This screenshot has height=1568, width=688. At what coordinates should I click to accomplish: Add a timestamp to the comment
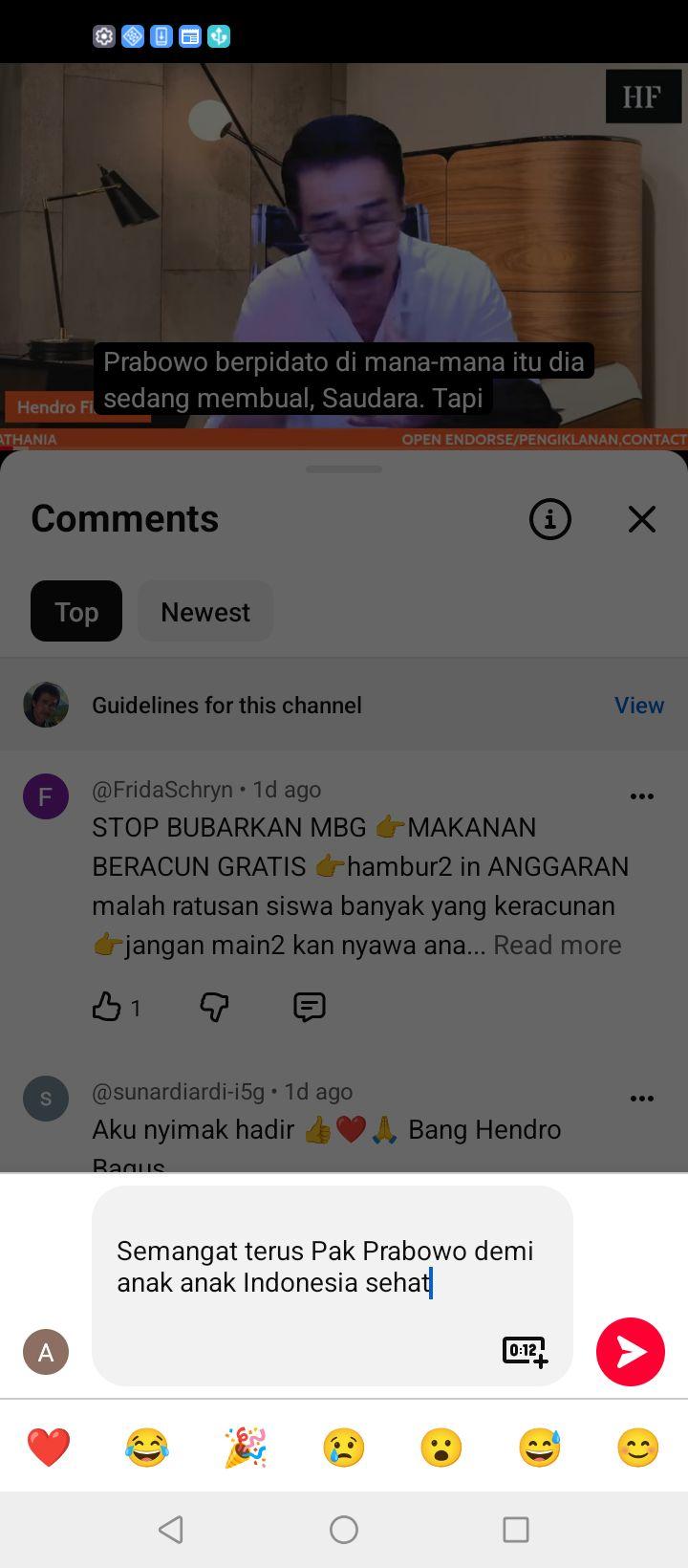pyautogui.click(x=525, y=1351)
